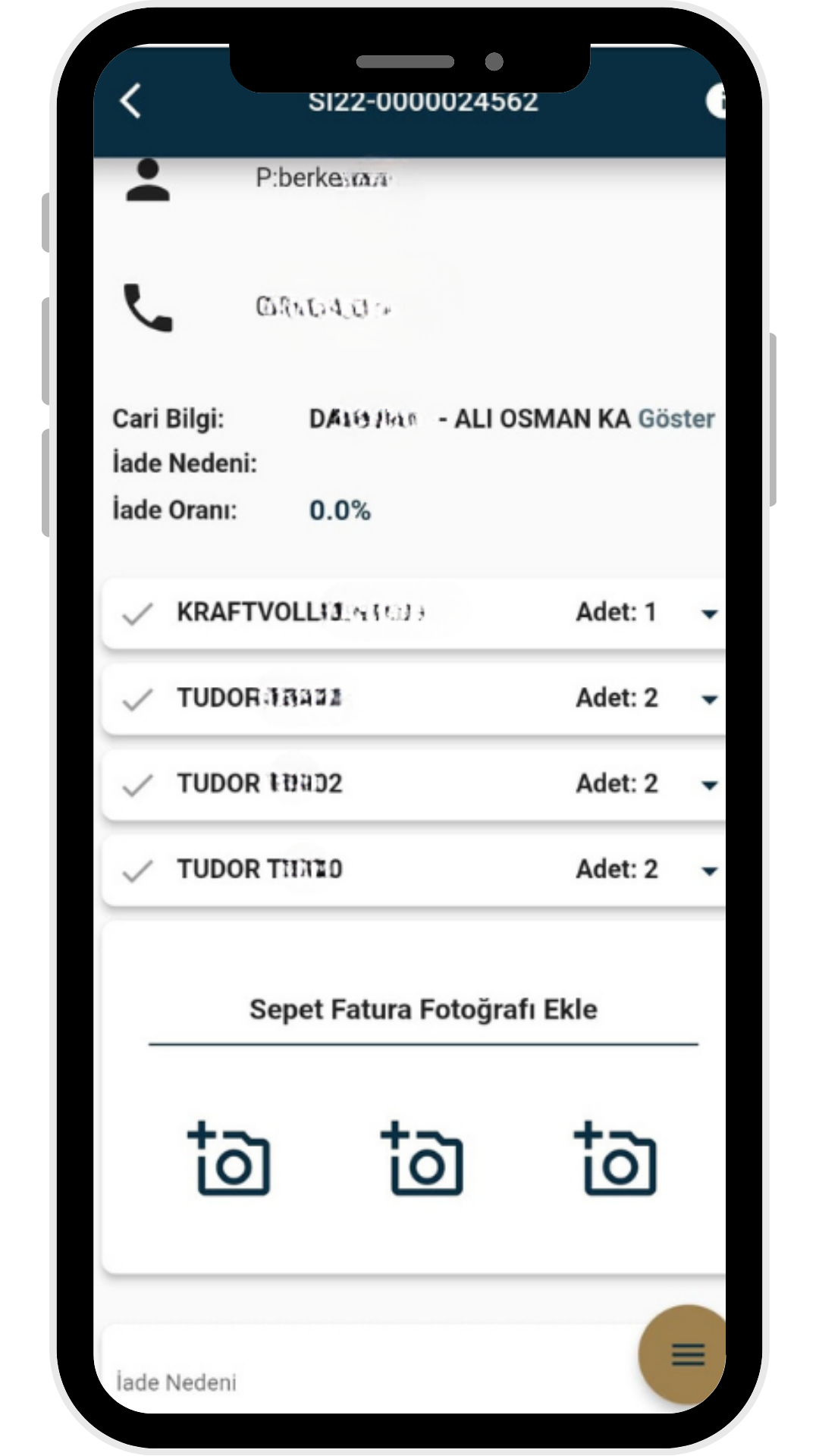
Task: Tap the Göster link next to Cari Bilgi
Action: (x=676, y=419)
